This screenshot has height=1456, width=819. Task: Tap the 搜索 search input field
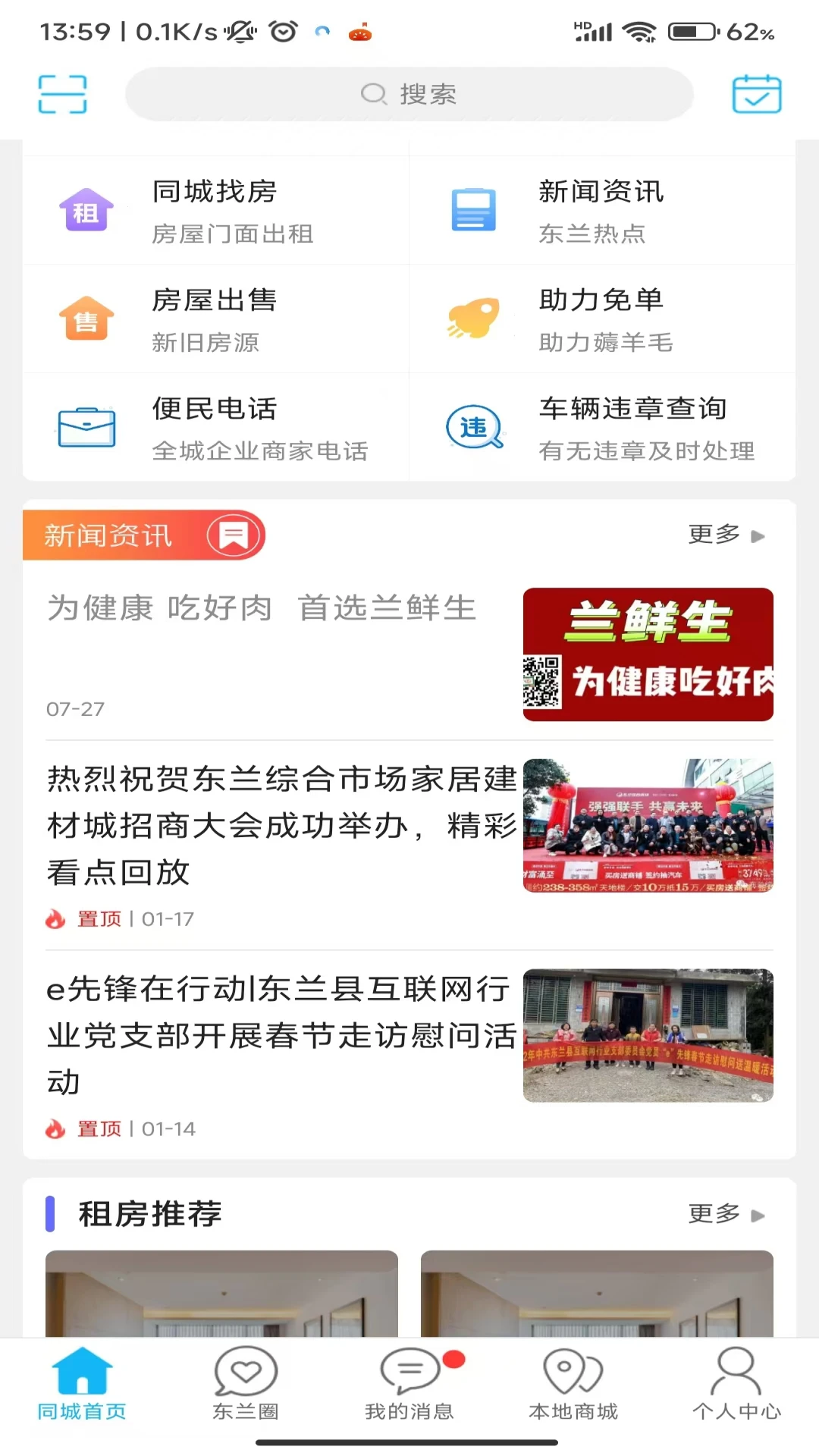click(x=409, y=93)
